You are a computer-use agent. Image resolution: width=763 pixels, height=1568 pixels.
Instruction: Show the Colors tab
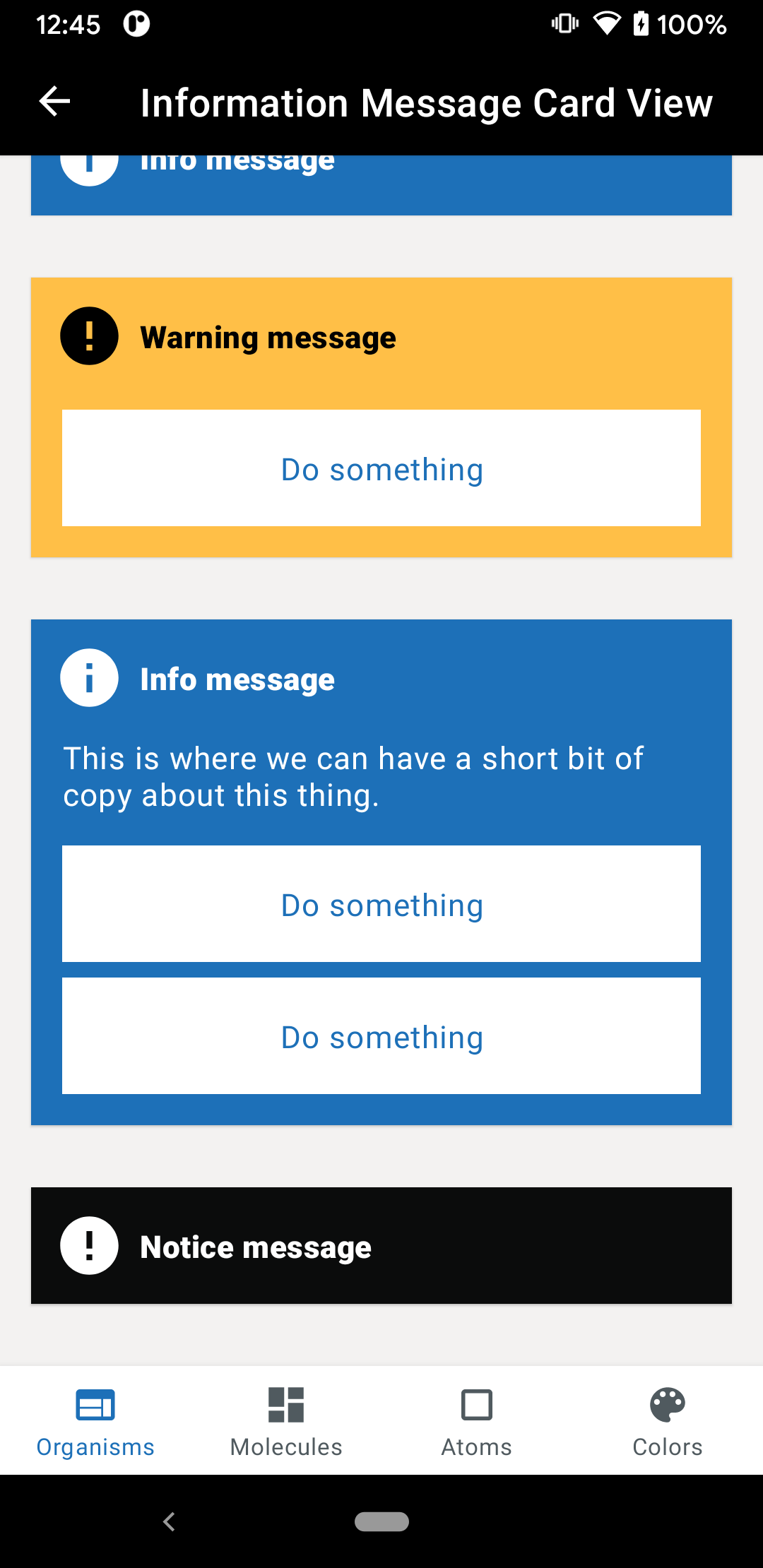(x=668, y=1420)
